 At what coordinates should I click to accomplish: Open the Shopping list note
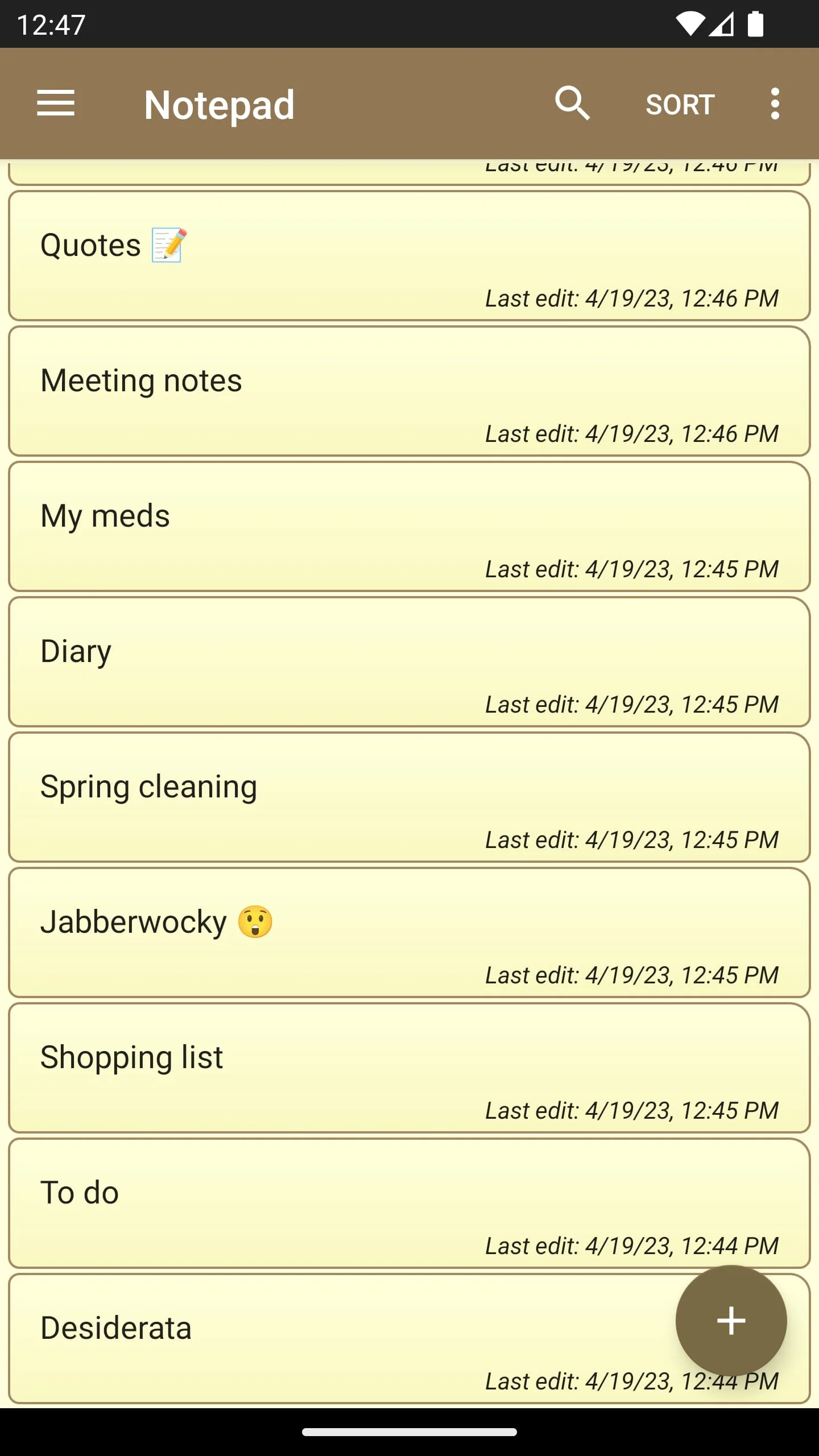408,1068
